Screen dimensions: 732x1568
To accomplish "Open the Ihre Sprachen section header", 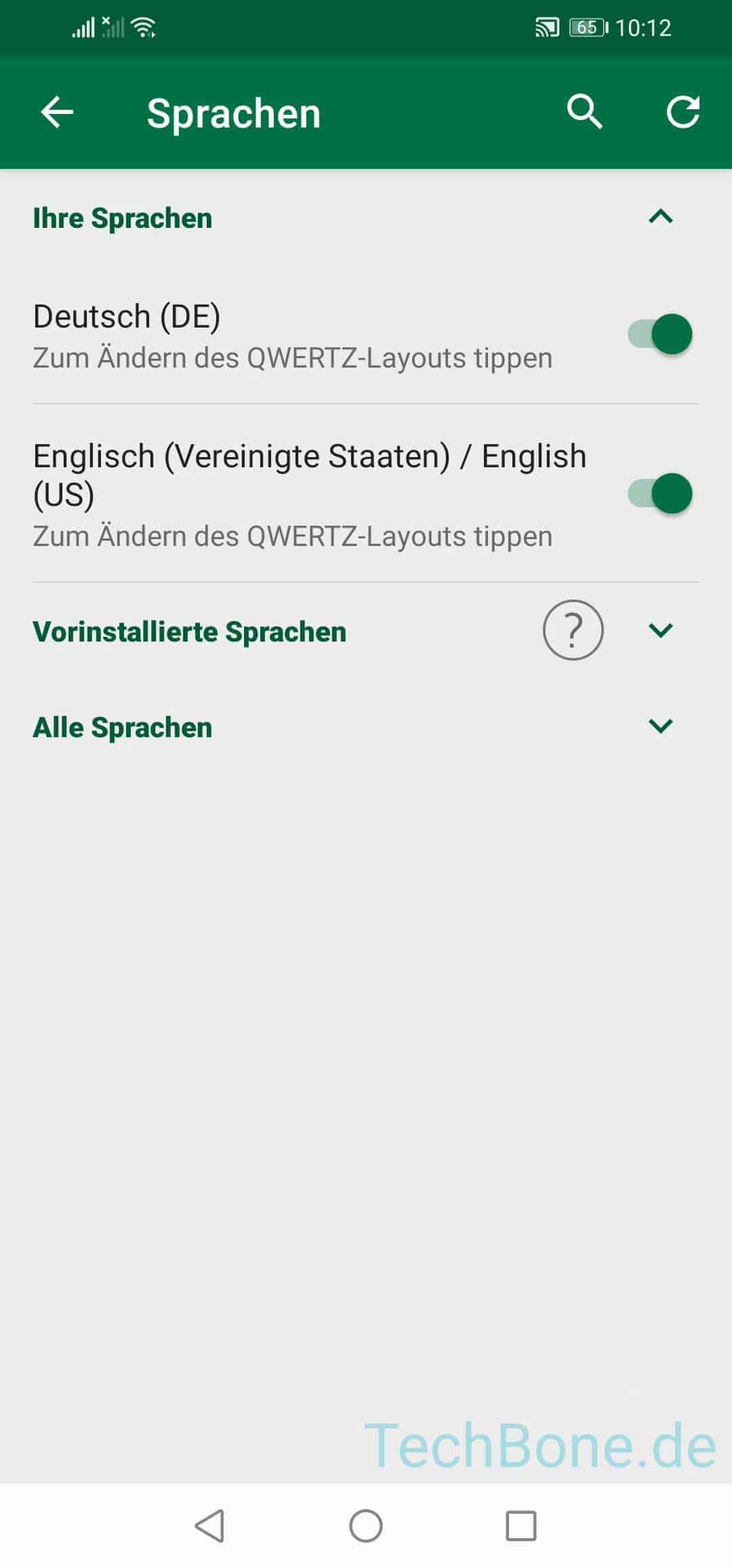I will 123,218.
